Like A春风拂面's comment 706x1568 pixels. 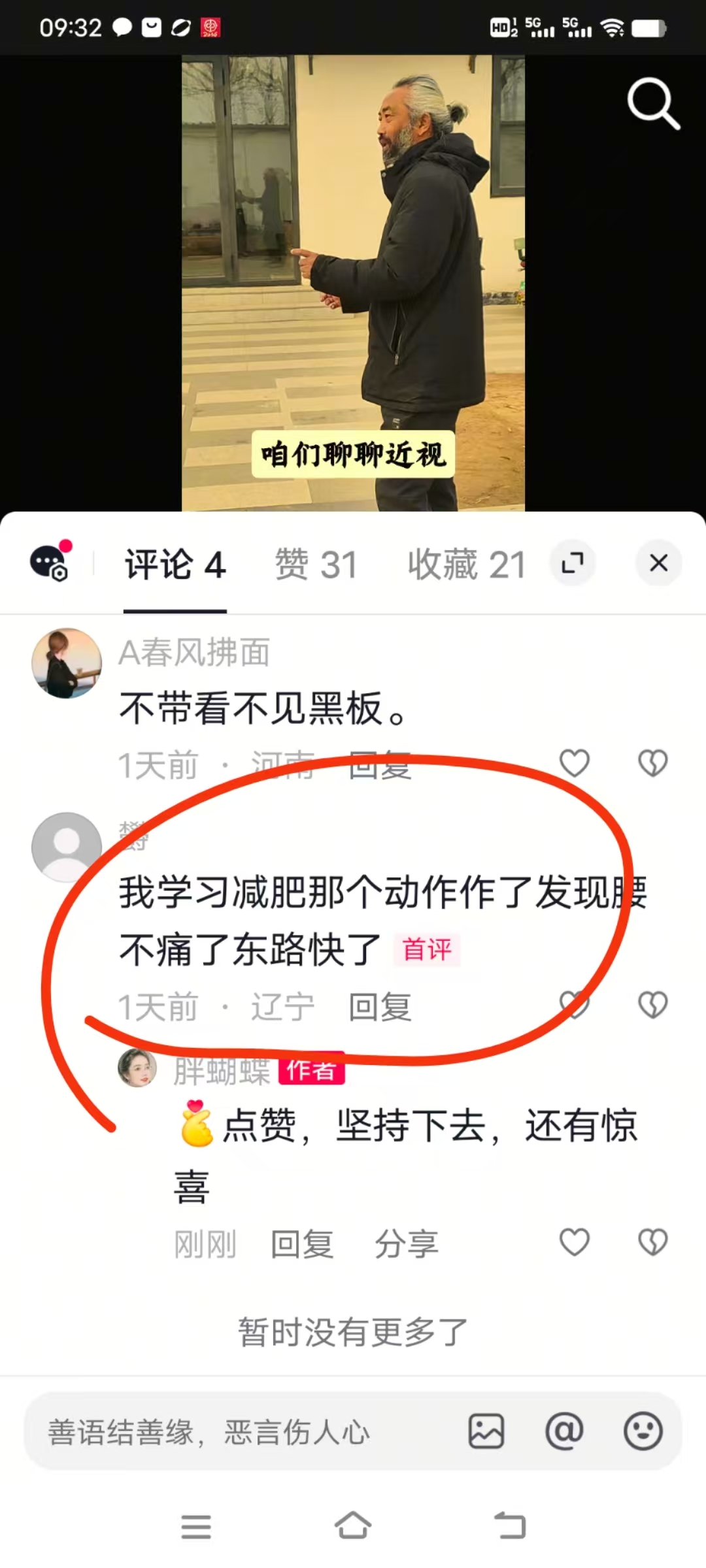click(575, 762)
